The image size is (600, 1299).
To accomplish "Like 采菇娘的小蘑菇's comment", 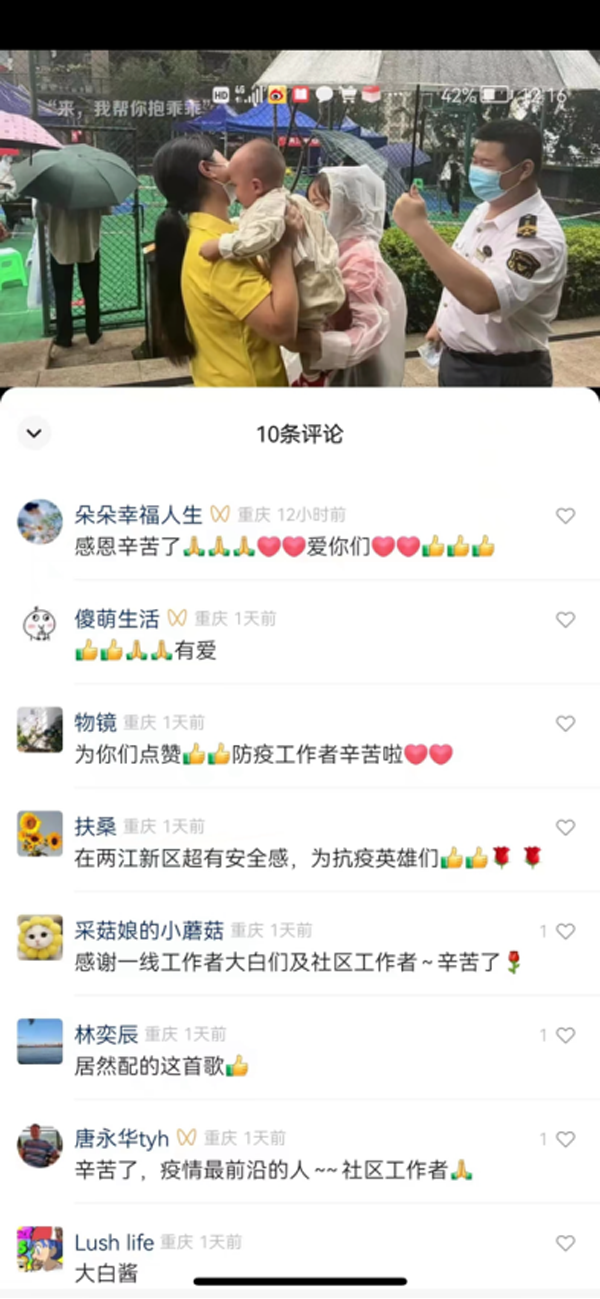I will pos(565,932).
